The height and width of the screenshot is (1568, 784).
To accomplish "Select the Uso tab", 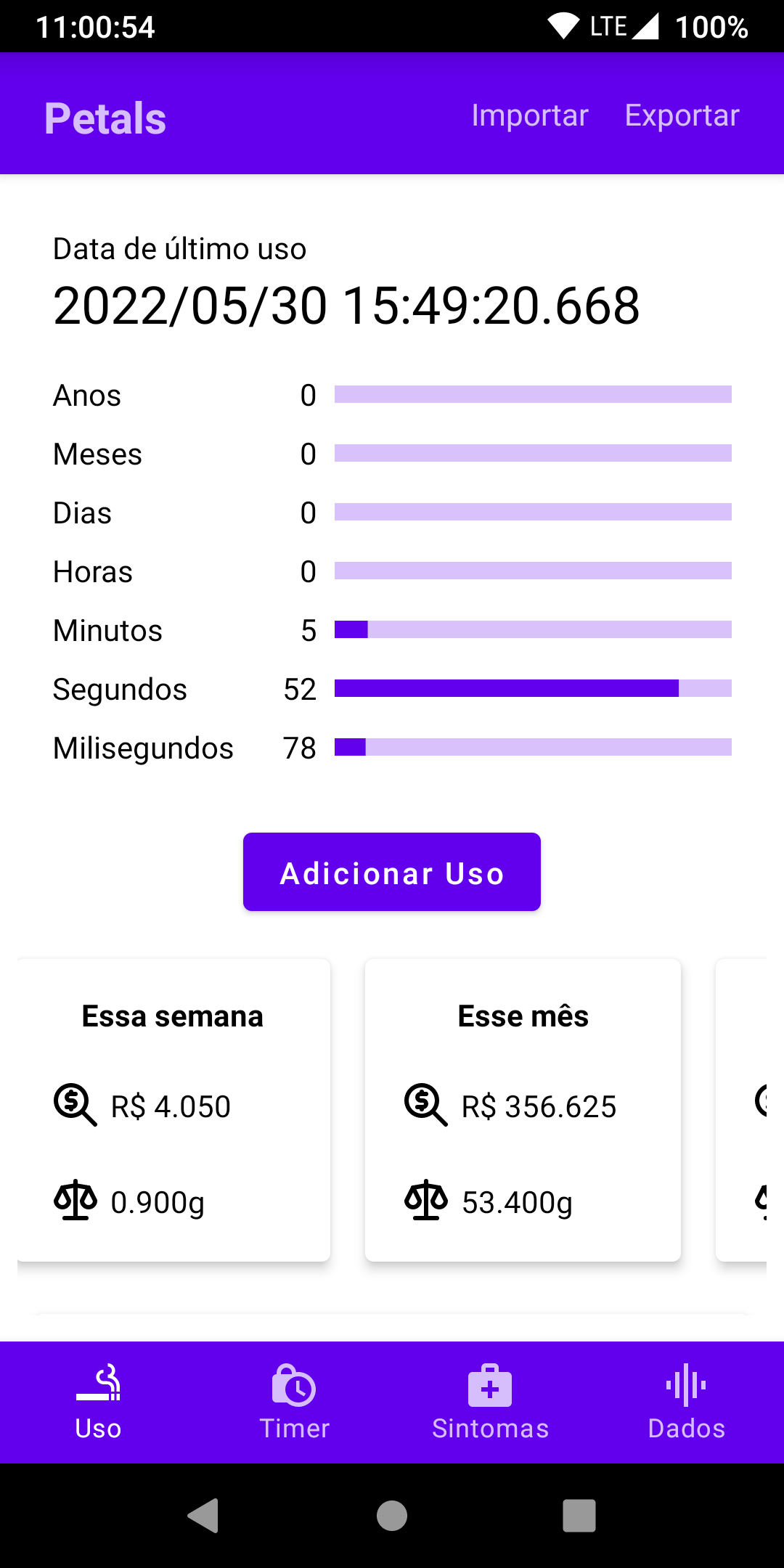I will click(98, 1402).
